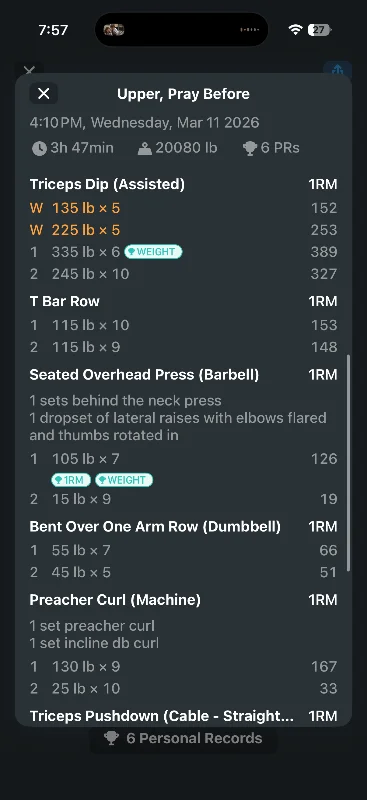
Task: Open Seated Overhead Press (Barbell) exercise
Action: point(144,374)
